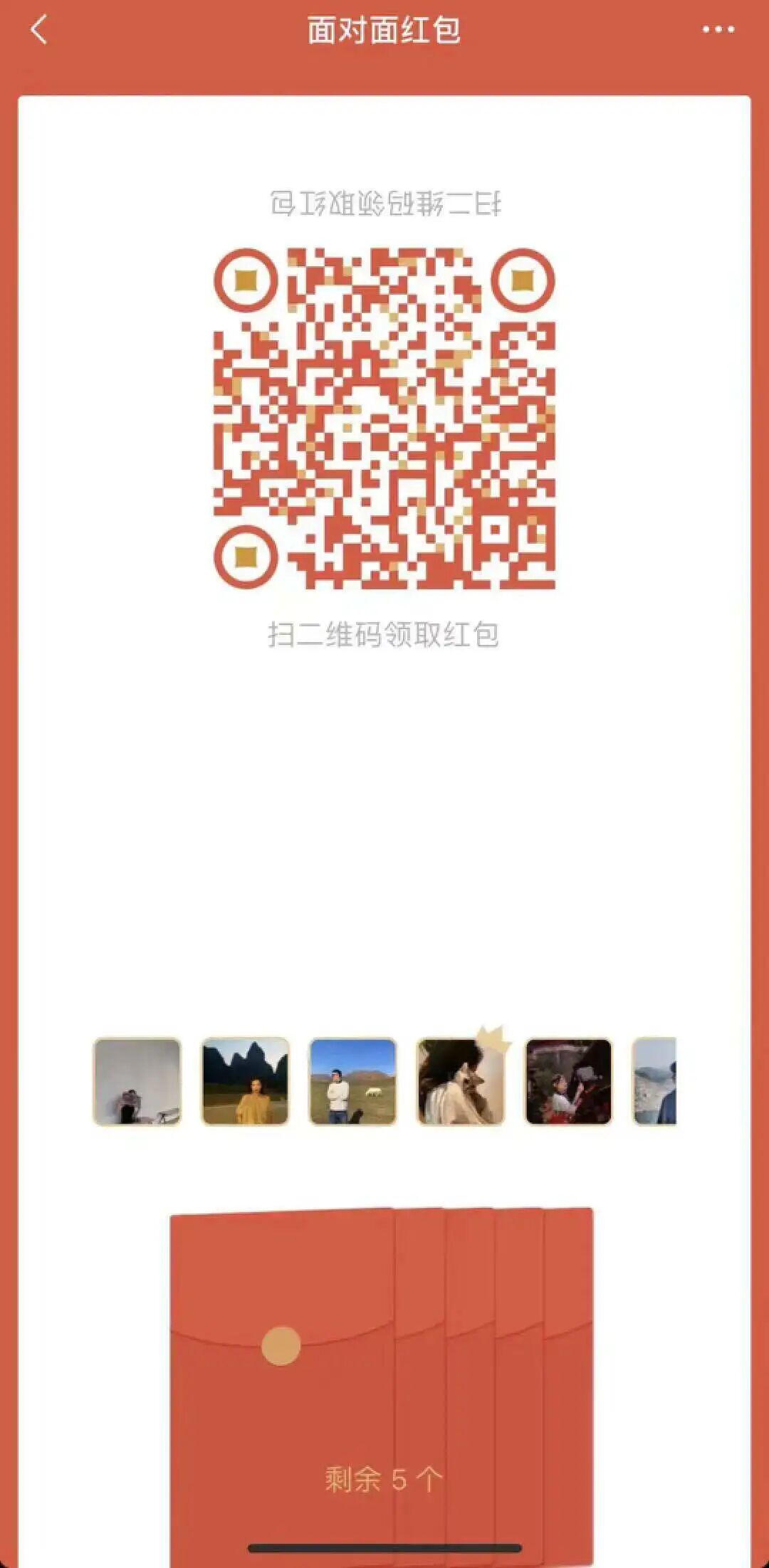The width and height of the screenshot is (769, 1568).
Task: Select the 面对面红包 title bar
Action: coord(384,30)
